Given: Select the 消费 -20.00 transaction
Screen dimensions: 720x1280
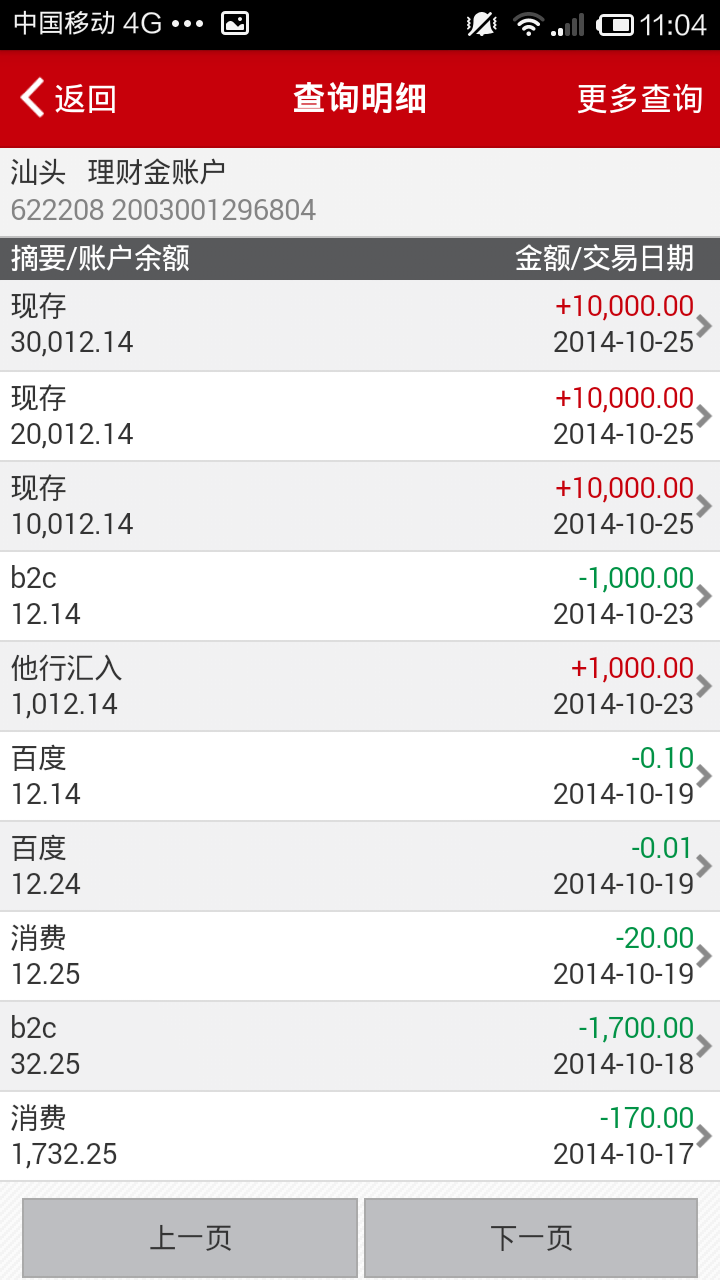Looking at the screenshot, I should point(360,956).
